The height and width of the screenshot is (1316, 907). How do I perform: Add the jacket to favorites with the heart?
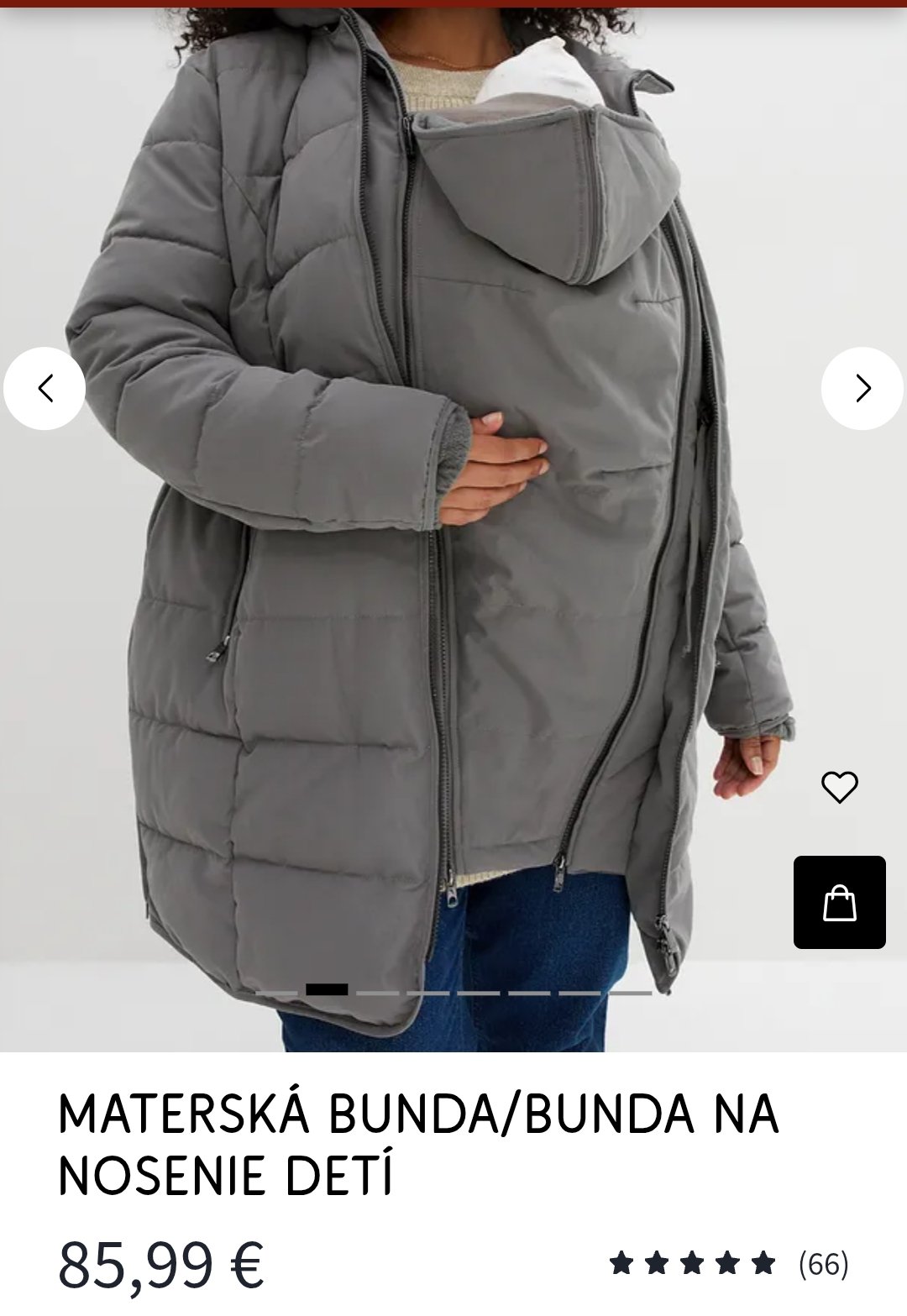click(x=839, y=787)
